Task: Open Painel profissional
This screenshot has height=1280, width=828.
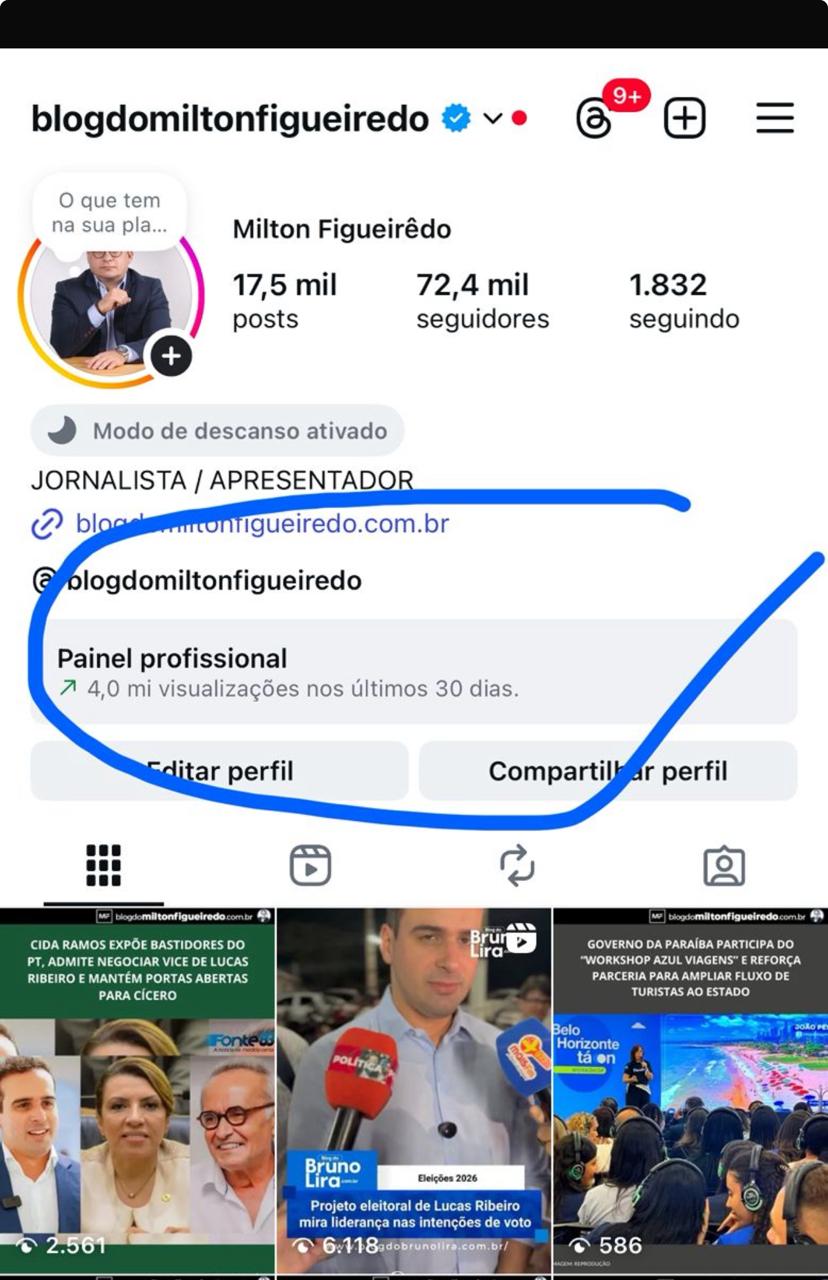Action: point(413,671)
